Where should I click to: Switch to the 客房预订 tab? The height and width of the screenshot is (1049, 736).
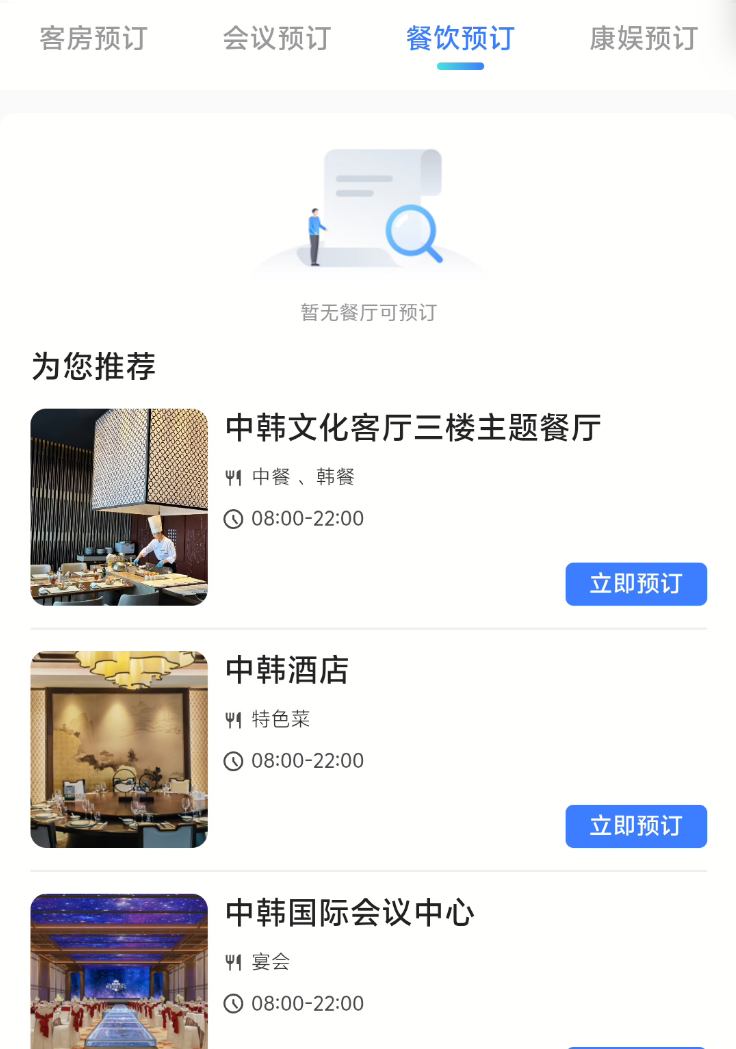[x=93, y=39]
